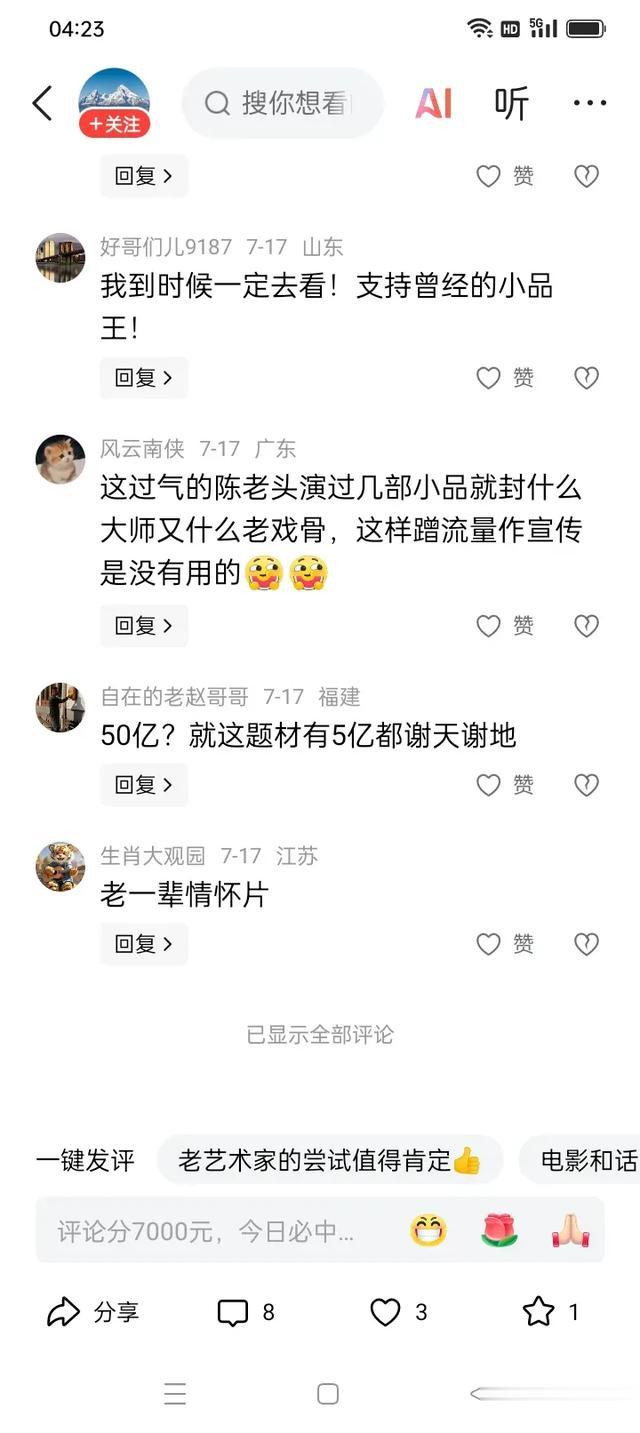The width and height of the screenshot is (640, 1433).
Task: Insert the rose emoji in comment
Action: (x=500, y=1230)
